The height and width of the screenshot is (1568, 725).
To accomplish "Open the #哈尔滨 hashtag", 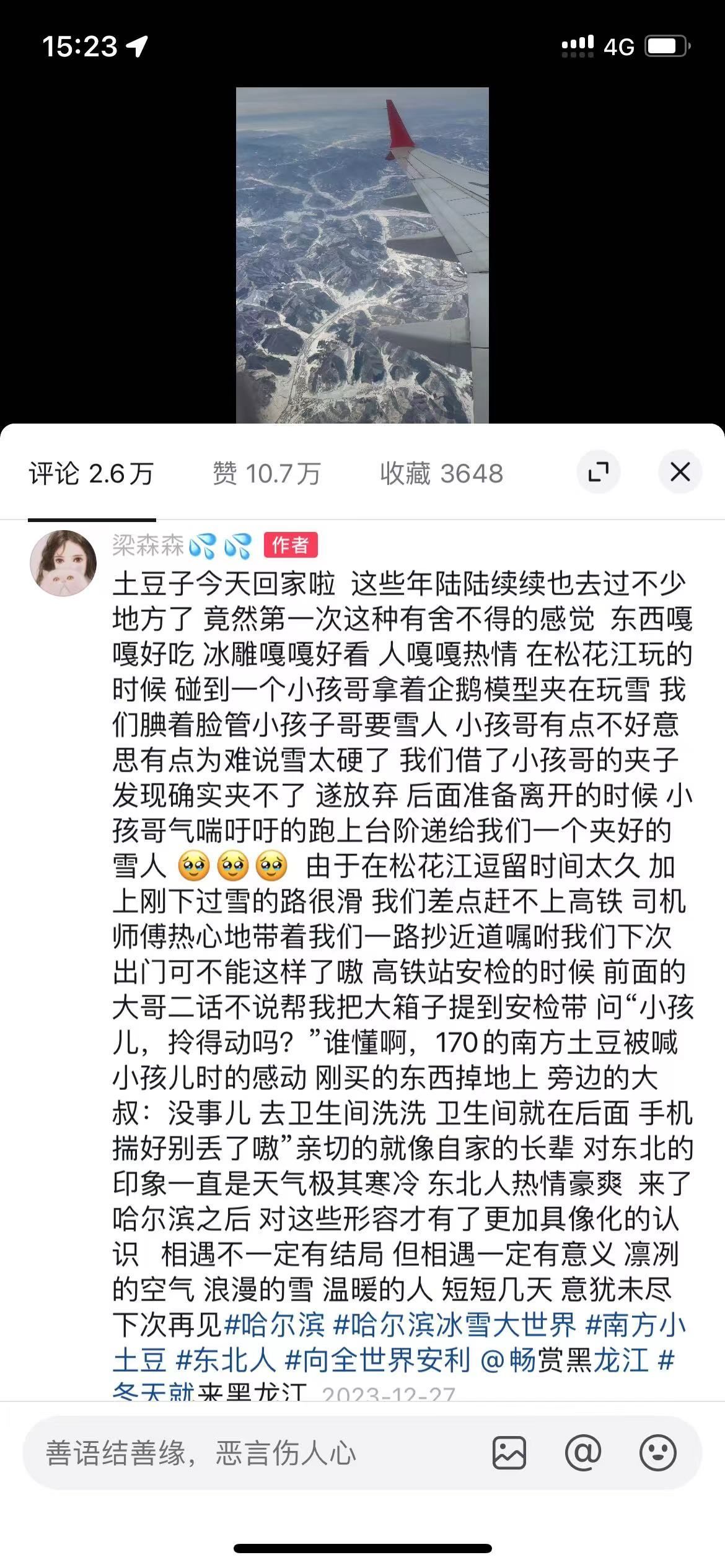I will (275, 1325).
